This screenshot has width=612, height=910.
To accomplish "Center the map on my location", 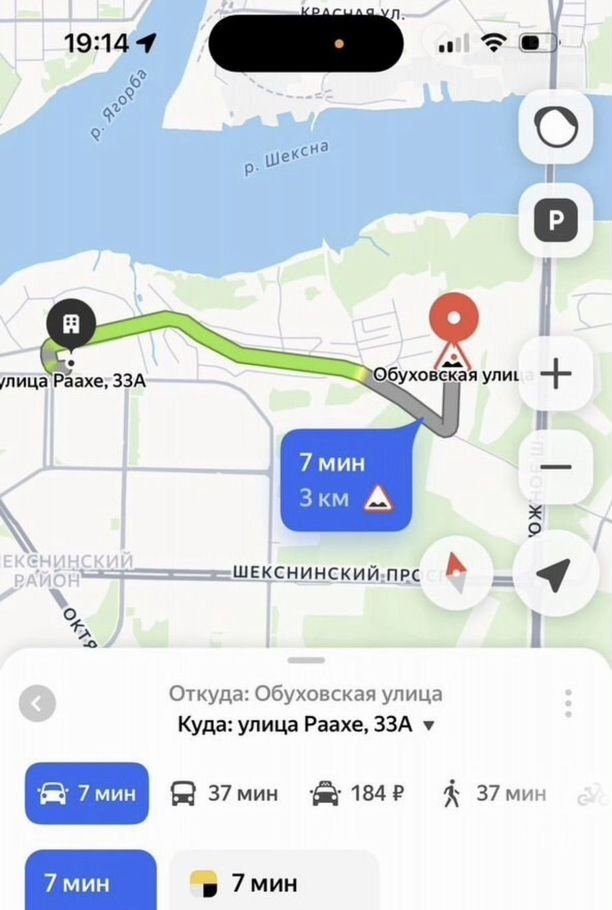I will [553, 574].
